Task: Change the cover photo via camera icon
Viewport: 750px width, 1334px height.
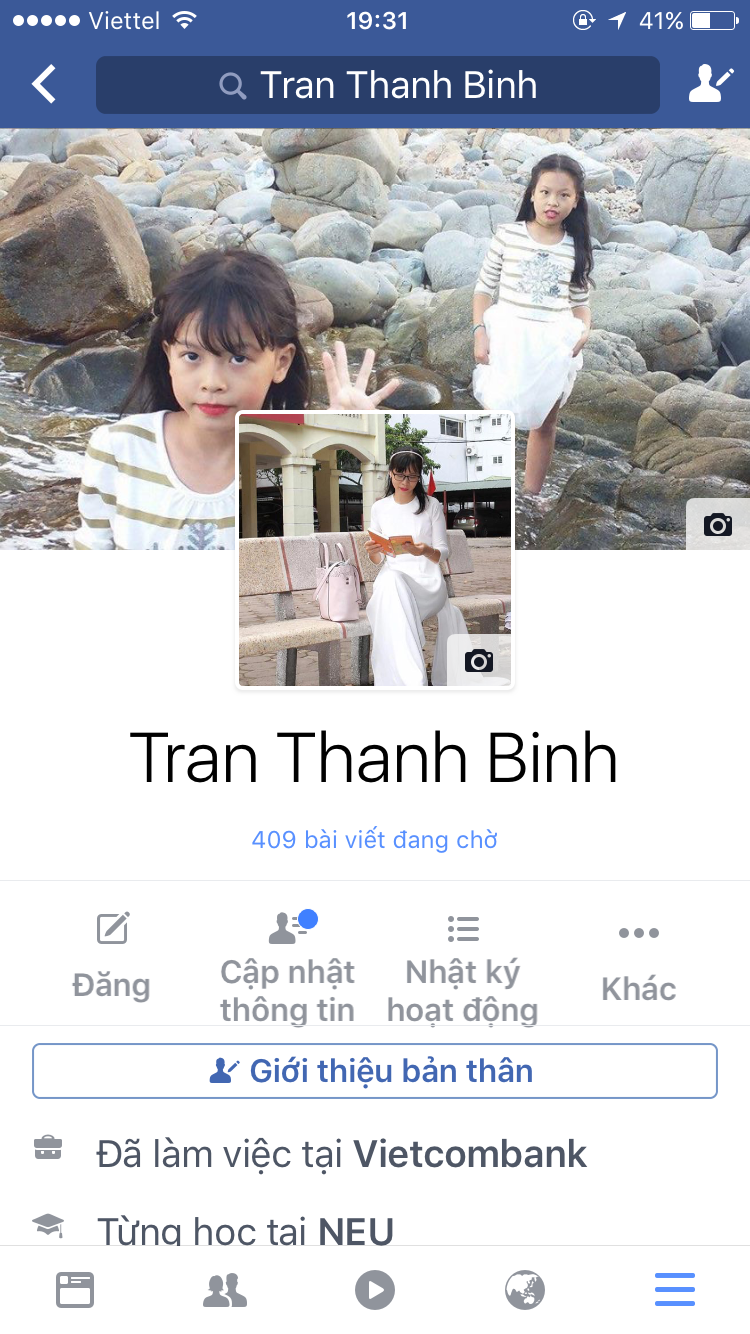Action: coord(717,524)
